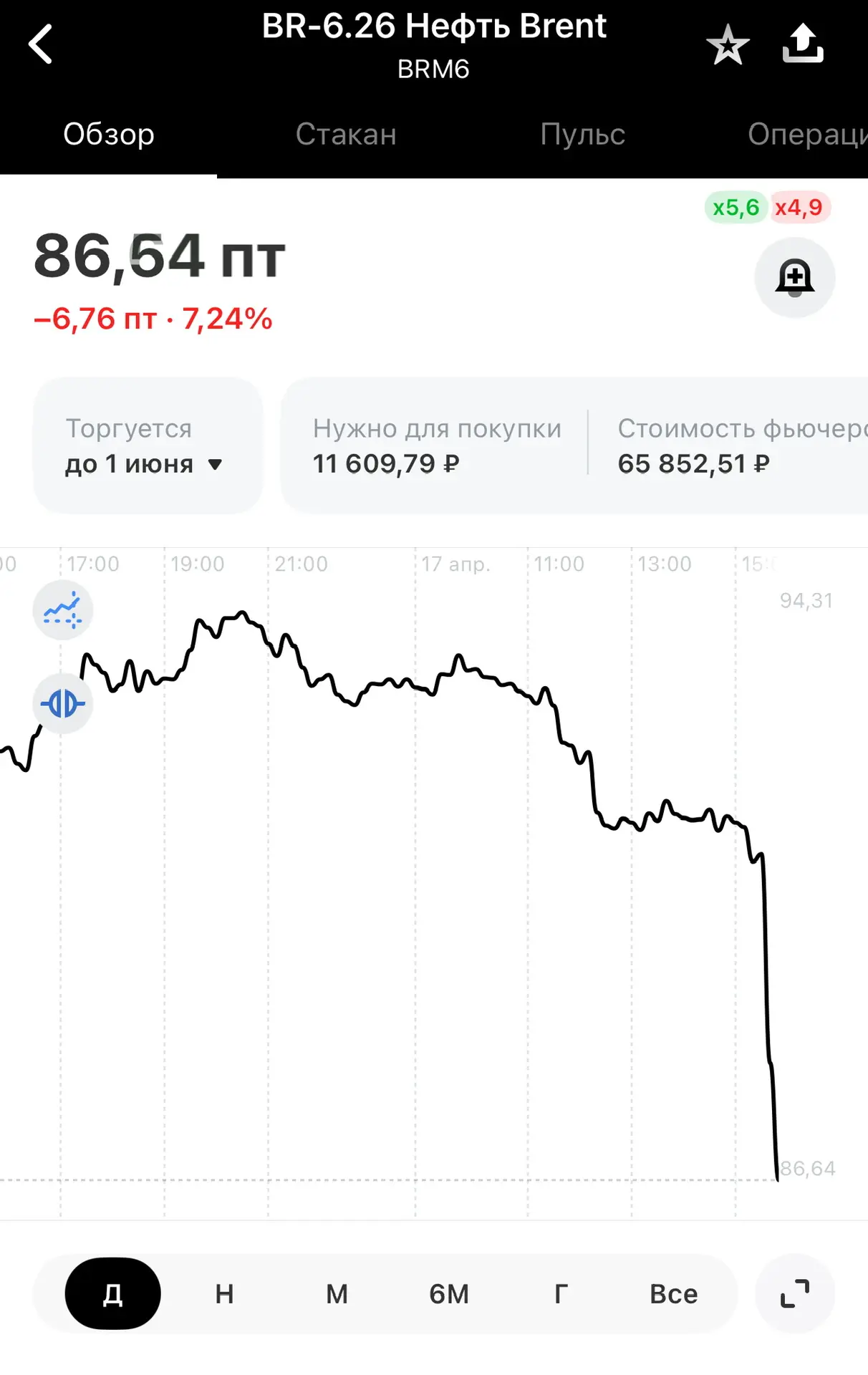Open chart indicators button
This screenshot has height=1375, width=868.
coord(63,610)
